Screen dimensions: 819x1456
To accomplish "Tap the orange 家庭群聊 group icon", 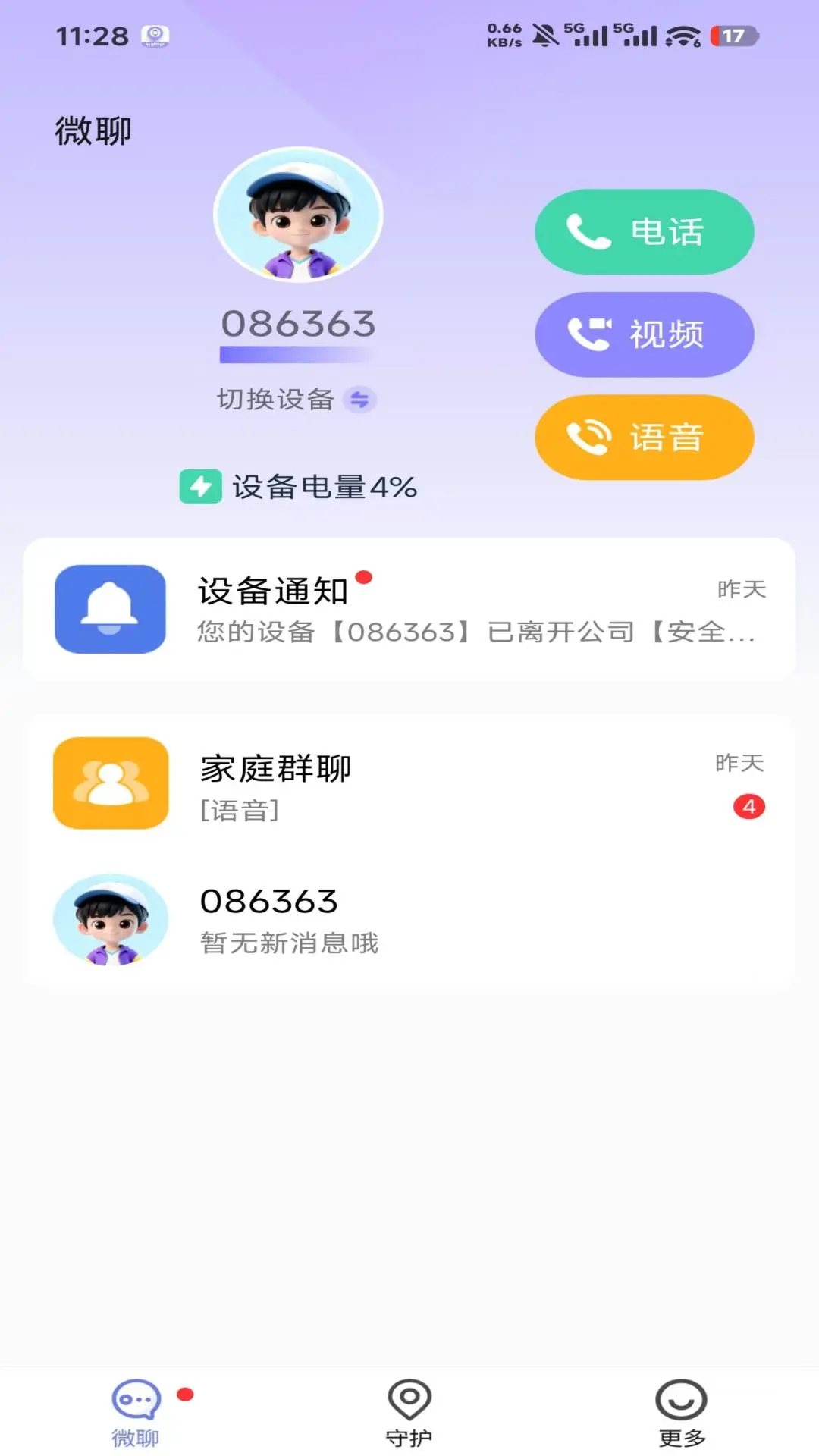I will [x=109, y=784].
